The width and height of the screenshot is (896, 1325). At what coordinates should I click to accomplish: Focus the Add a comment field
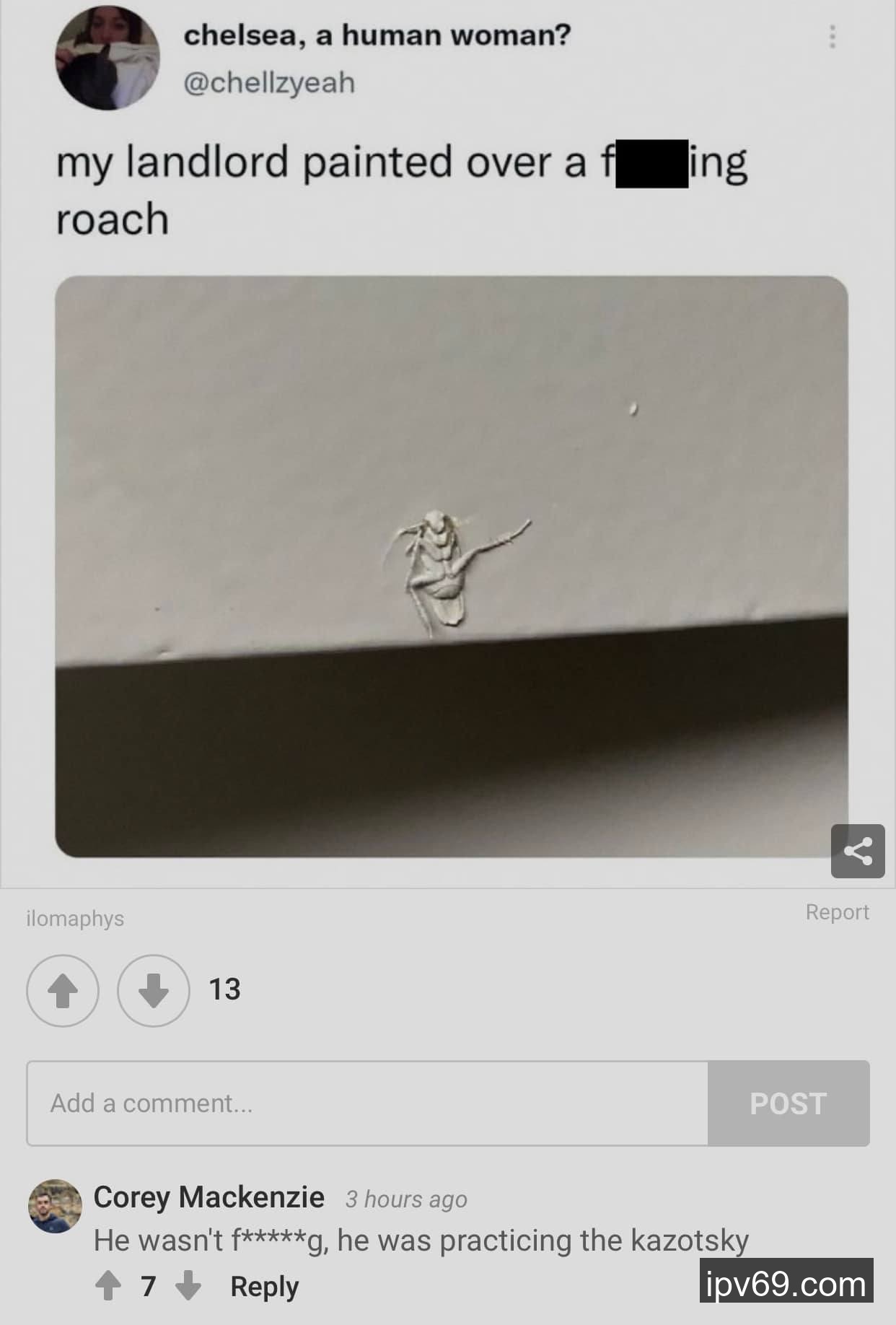pos(367,1103)
